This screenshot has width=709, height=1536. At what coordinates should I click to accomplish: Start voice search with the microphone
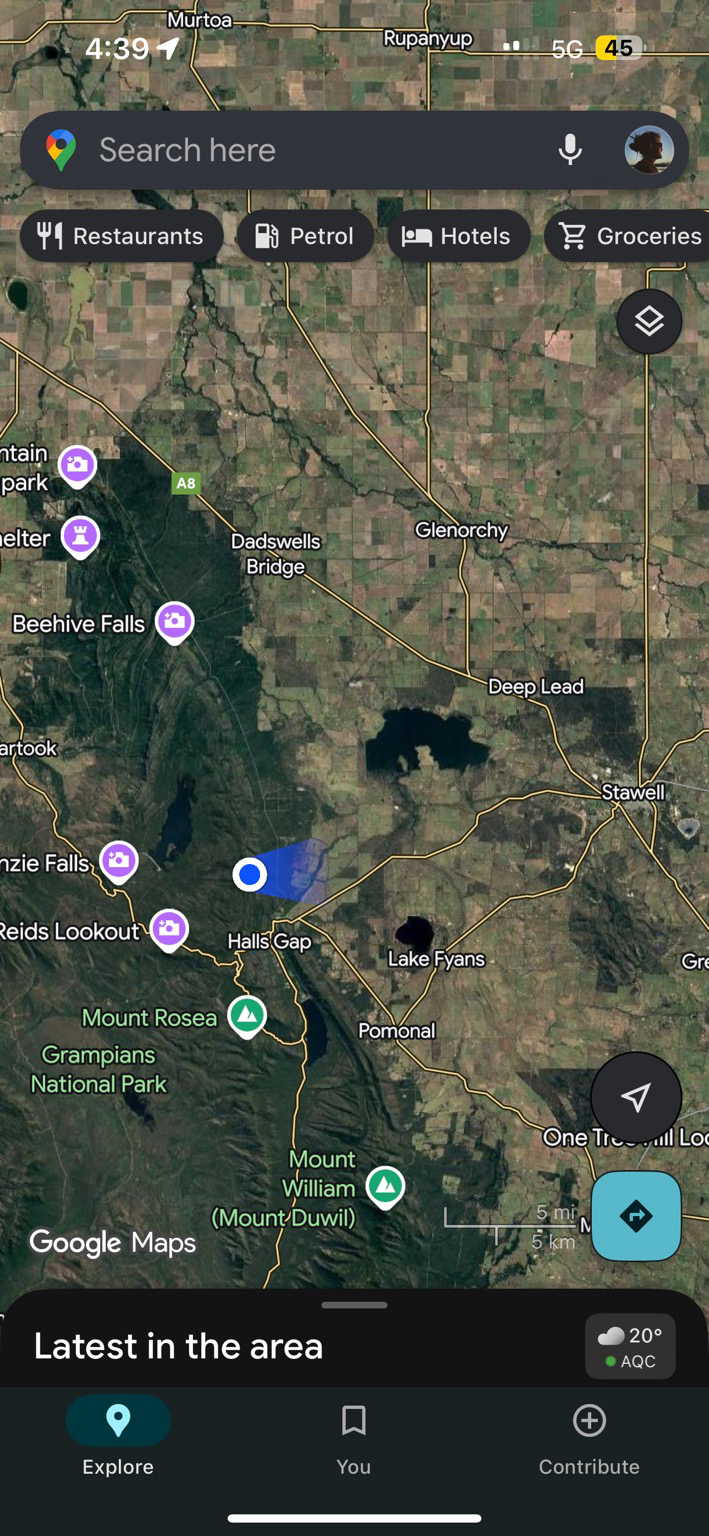click(x=570, y=150)
